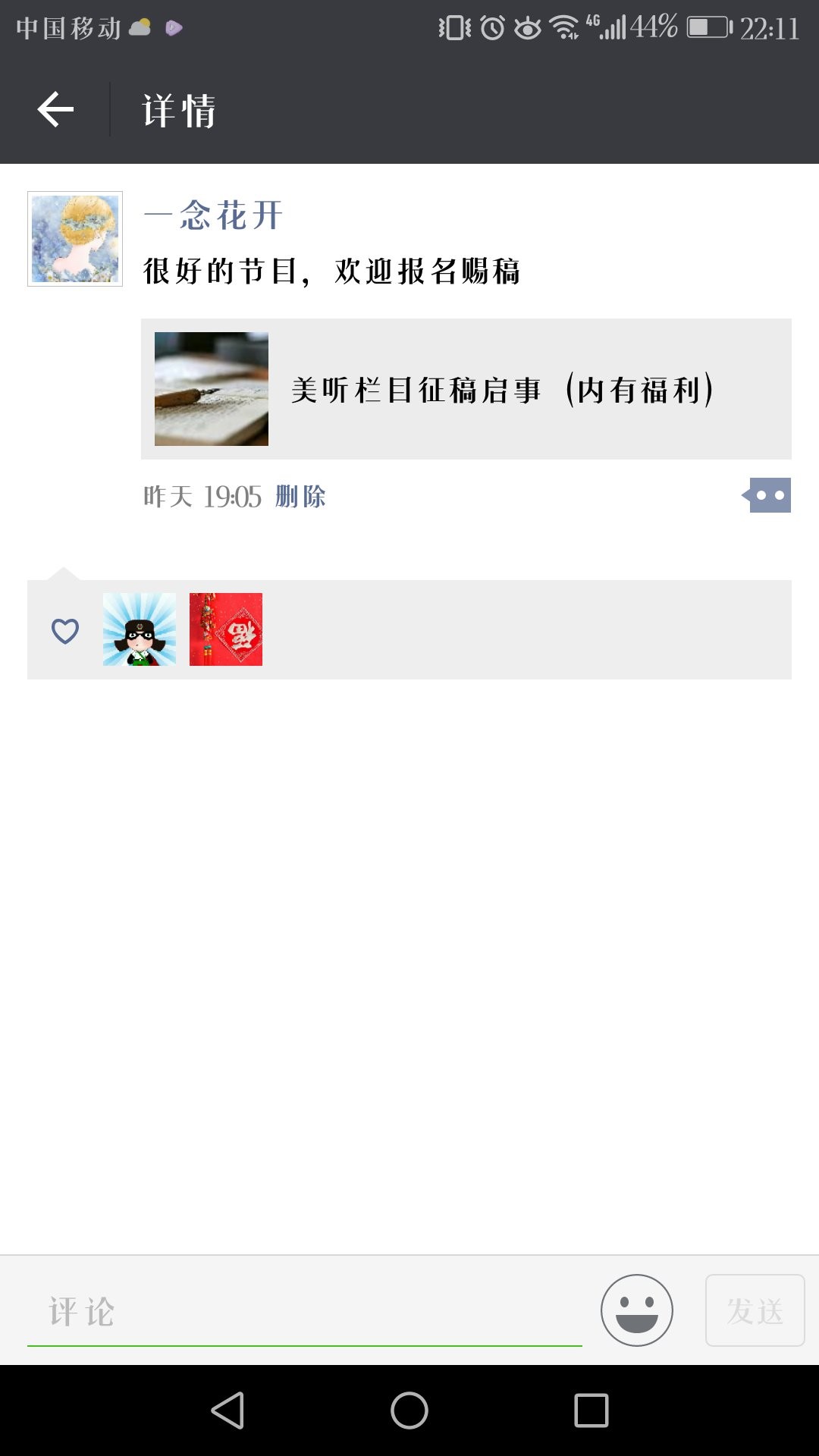This screenshot has height=1456, width=819.
Task: Delete this post via 删除
Action: pyautogui.click(x=300, y=497)
